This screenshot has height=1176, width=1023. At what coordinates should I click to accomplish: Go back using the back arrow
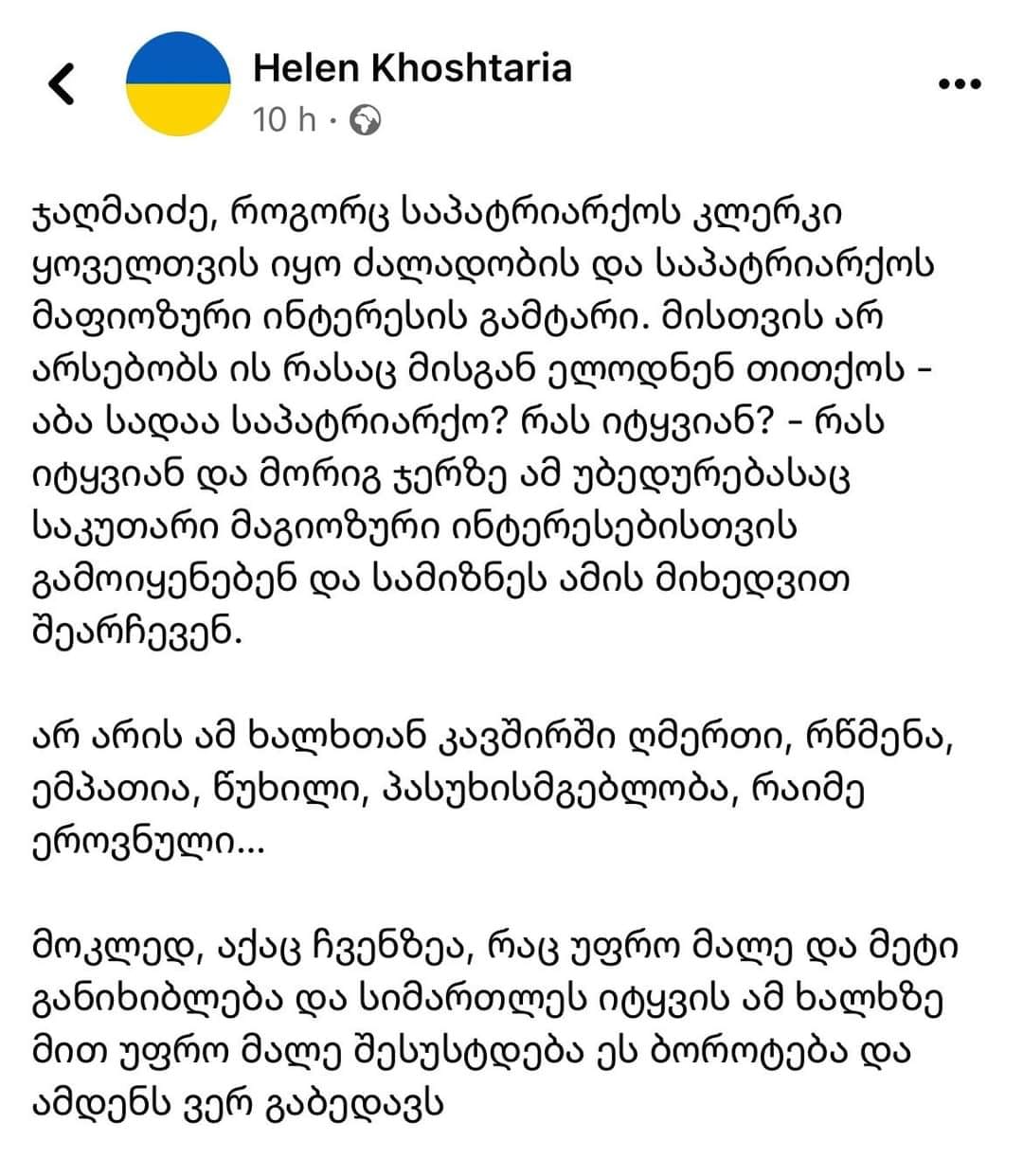(x=62, y=83)
